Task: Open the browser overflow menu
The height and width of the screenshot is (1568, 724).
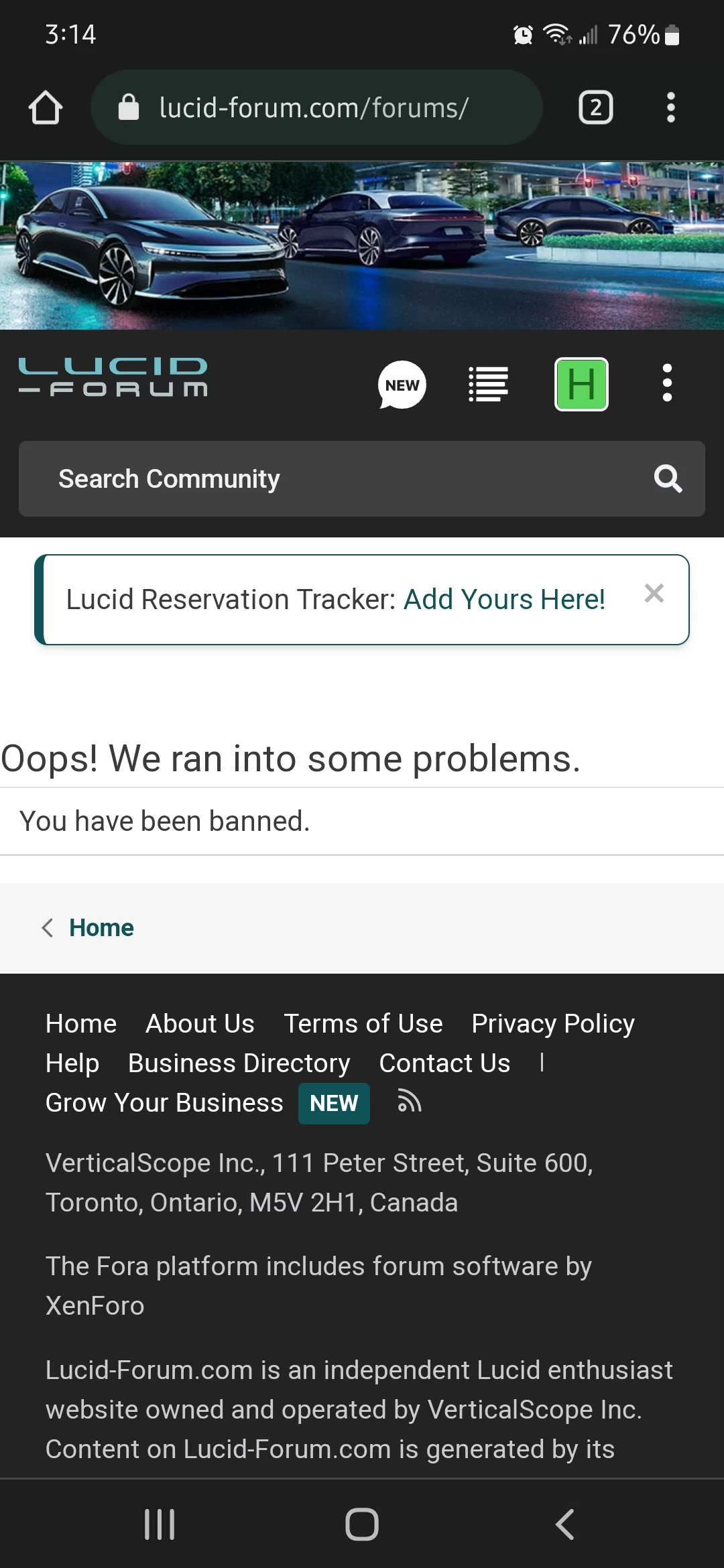Action: (x=670, y=107)
